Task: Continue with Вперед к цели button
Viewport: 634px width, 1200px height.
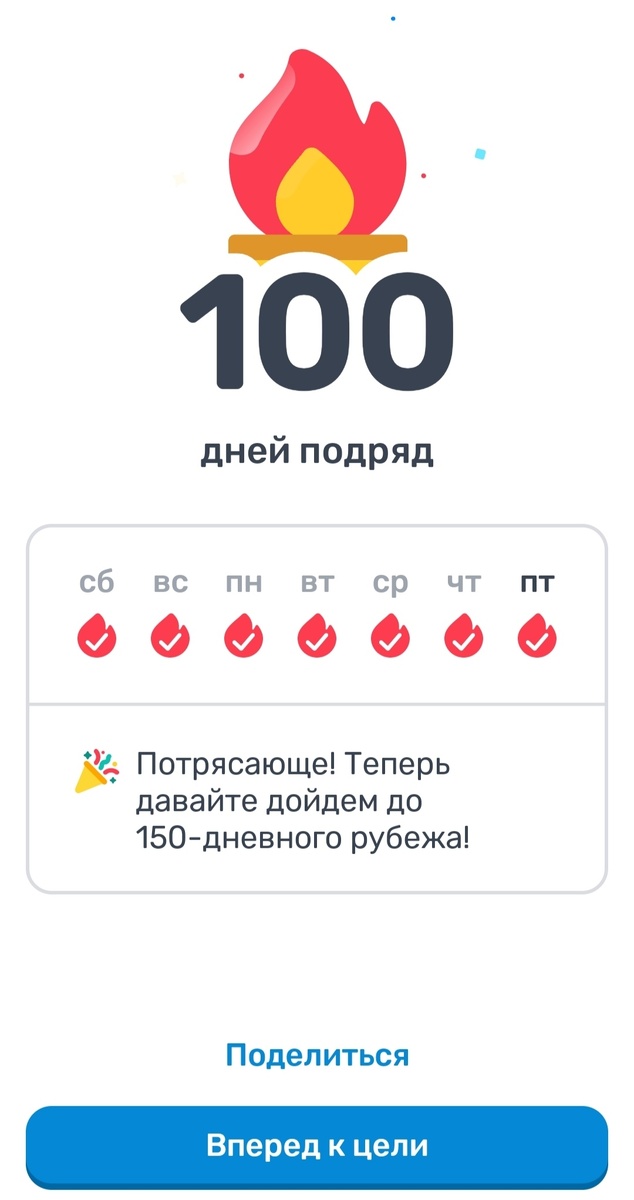Action: 317,1146
